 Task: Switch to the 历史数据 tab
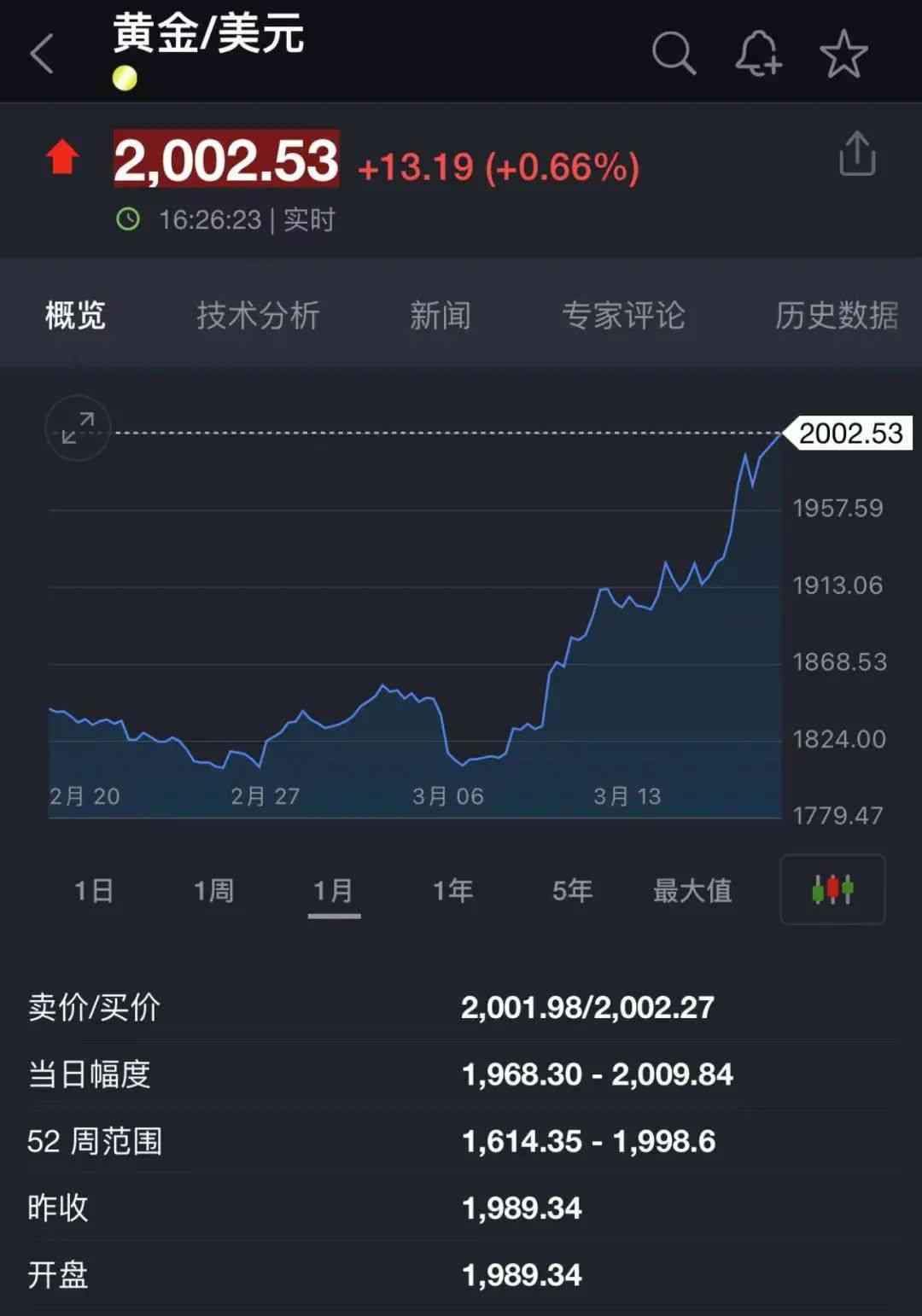coord(835,316)
